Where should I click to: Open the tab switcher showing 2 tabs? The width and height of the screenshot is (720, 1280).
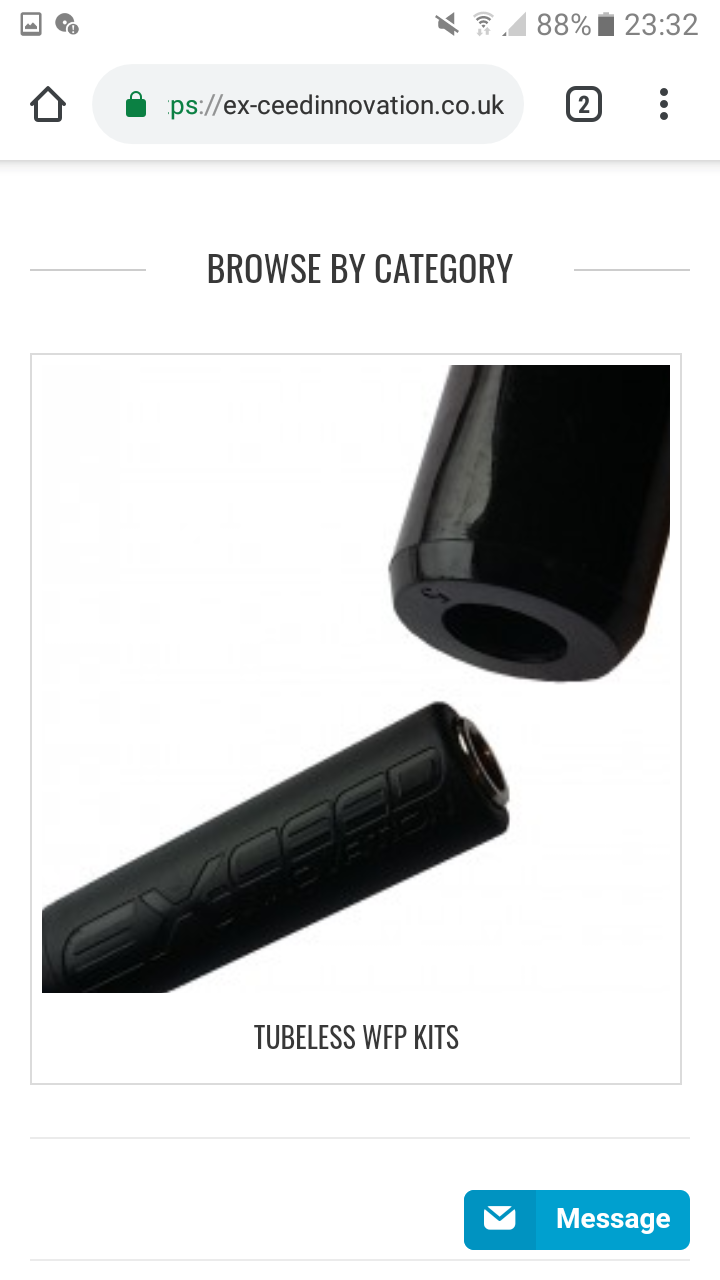(584, 104)
